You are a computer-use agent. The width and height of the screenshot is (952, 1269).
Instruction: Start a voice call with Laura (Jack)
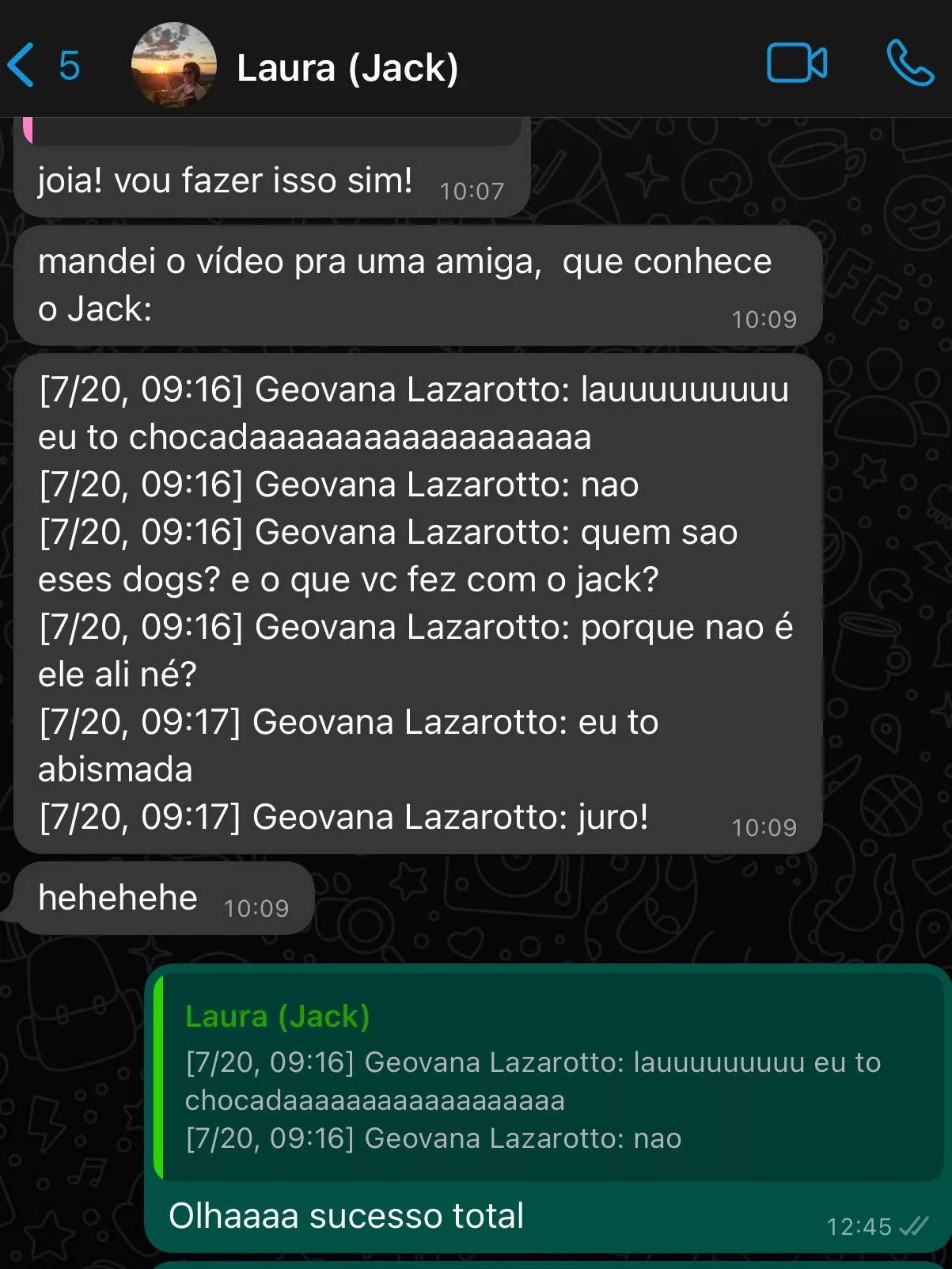[909, 63]
